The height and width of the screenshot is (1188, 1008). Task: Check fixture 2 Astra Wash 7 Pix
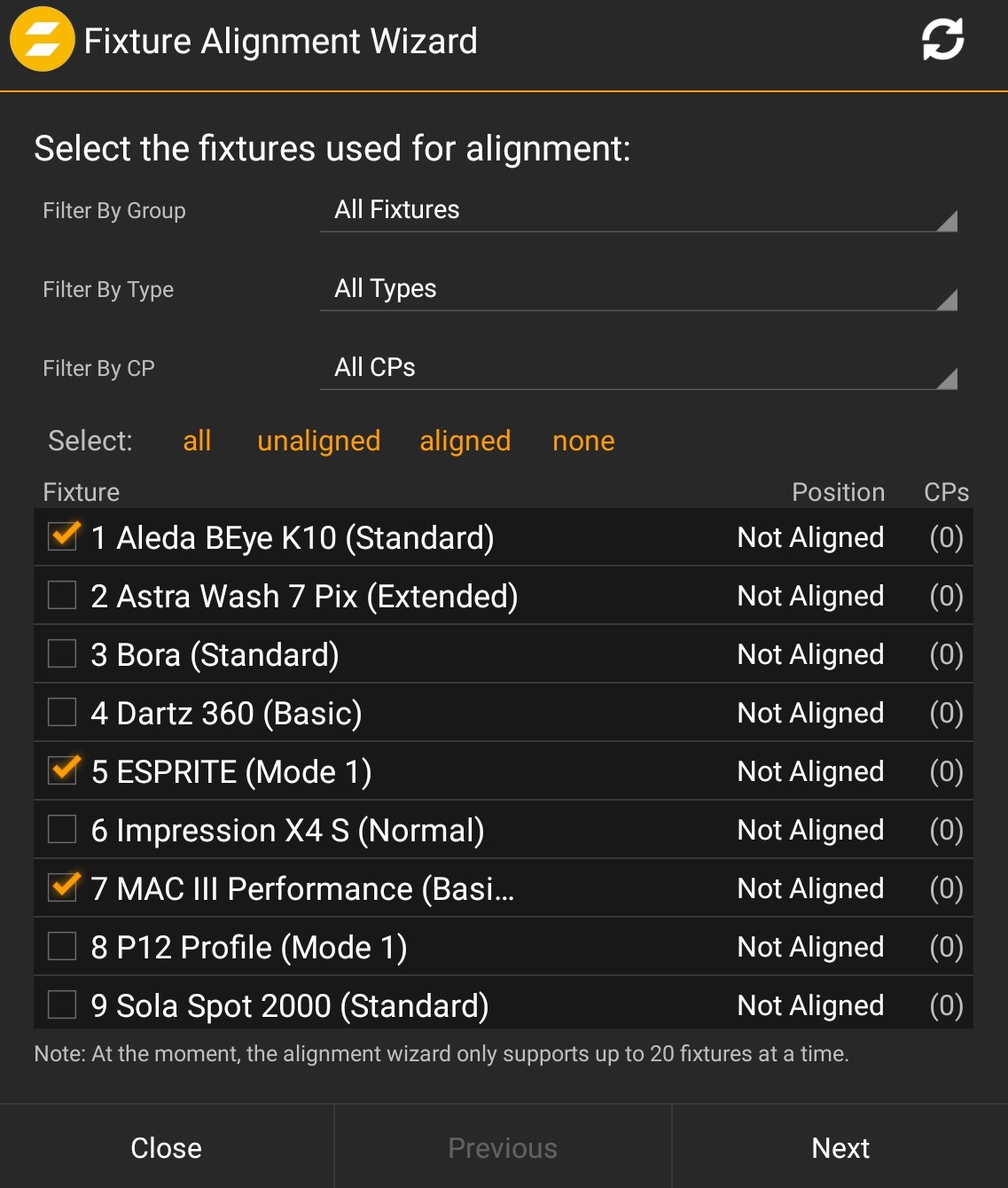tap(61, 595)
